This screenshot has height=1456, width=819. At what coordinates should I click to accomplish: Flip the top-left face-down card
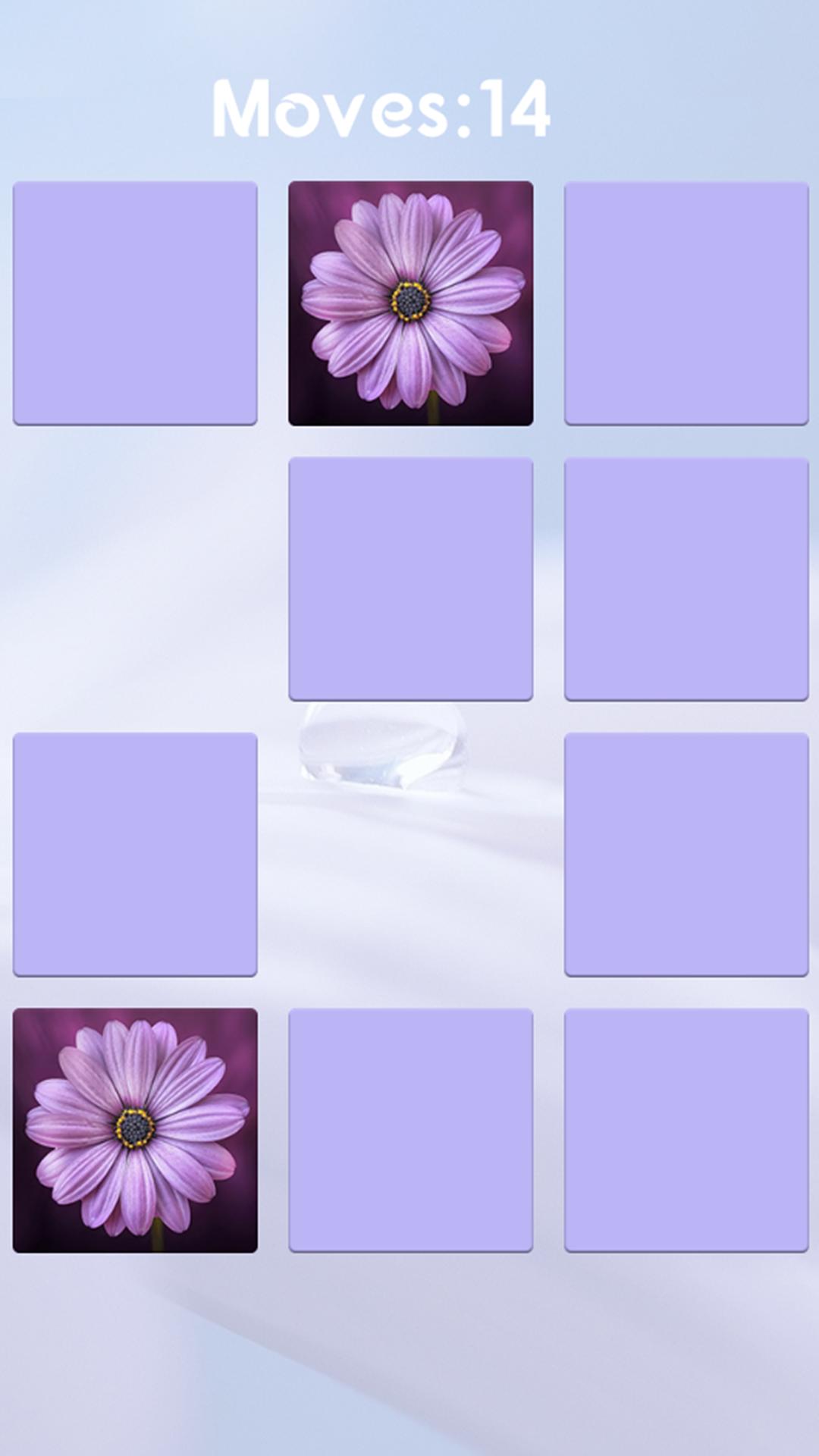[x=136, y=300]
